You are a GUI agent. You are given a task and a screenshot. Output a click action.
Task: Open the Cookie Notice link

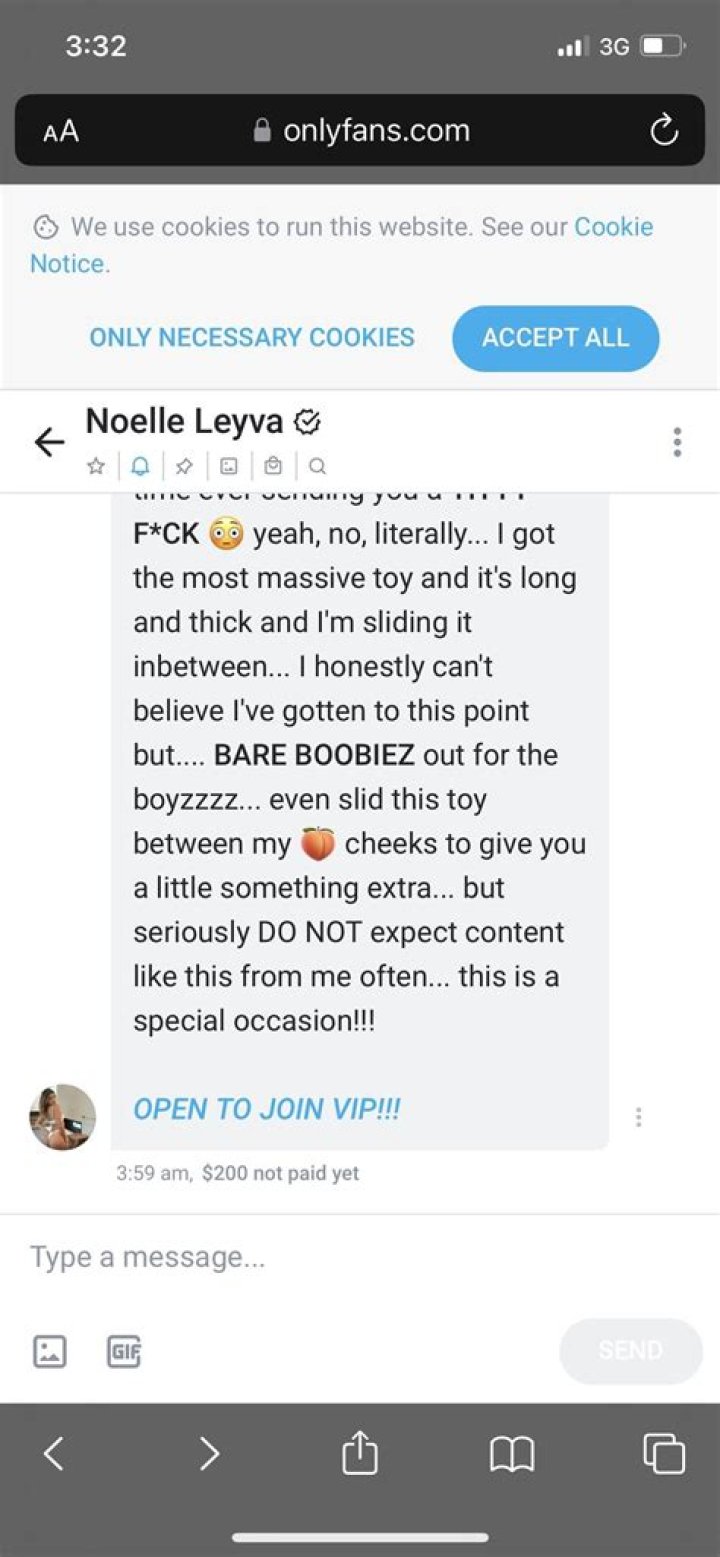point(612,227)
